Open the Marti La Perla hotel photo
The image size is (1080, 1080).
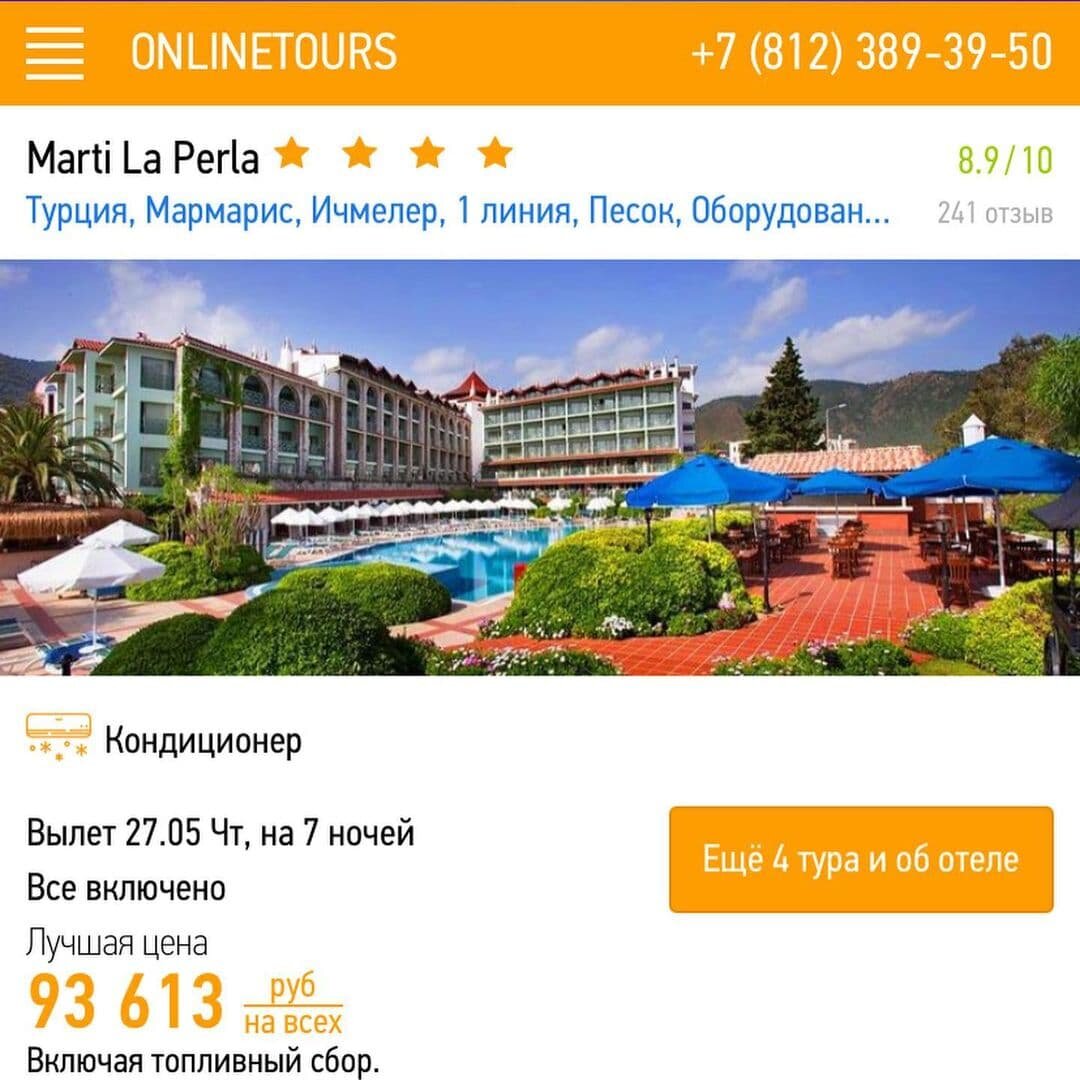click(x=540, y=467)
